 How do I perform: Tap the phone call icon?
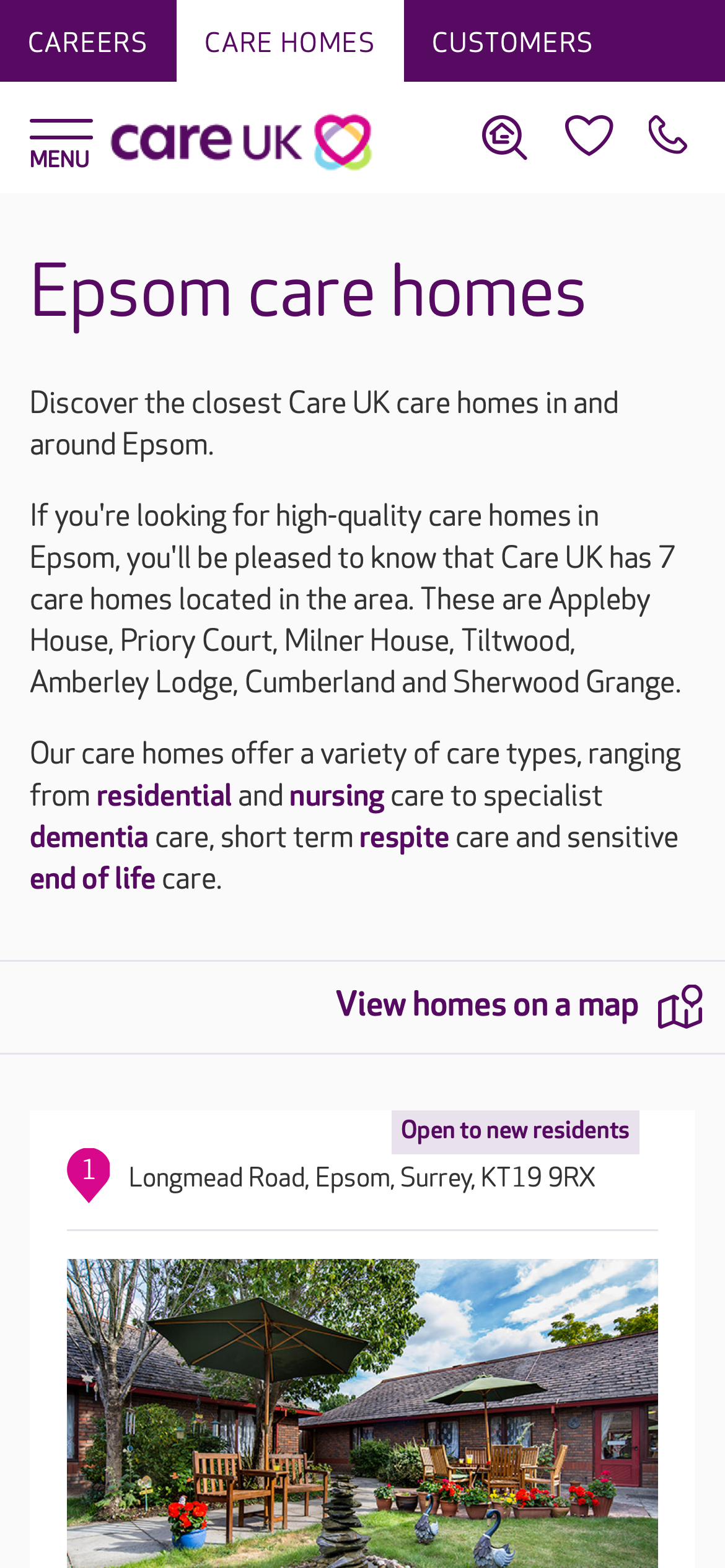coord(668,135)
